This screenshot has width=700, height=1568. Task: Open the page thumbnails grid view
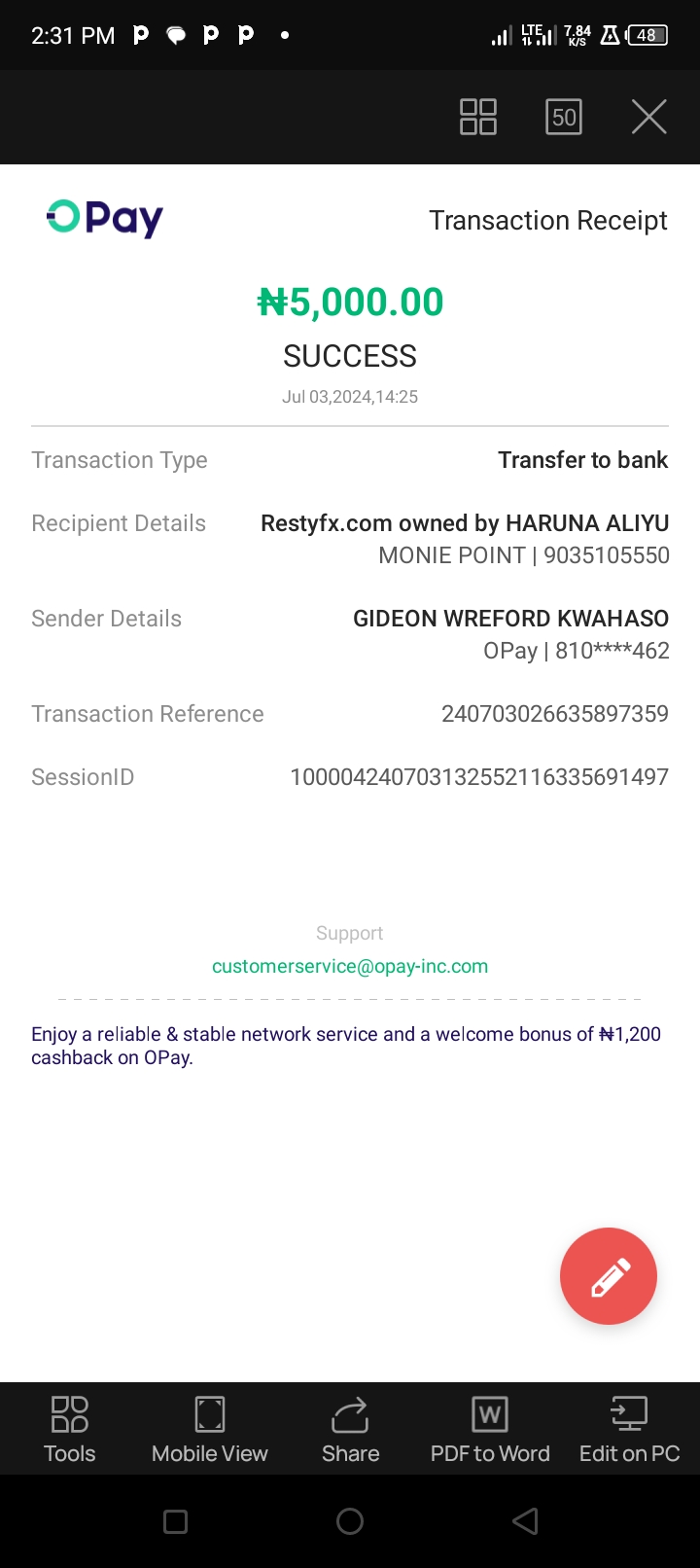478,117
